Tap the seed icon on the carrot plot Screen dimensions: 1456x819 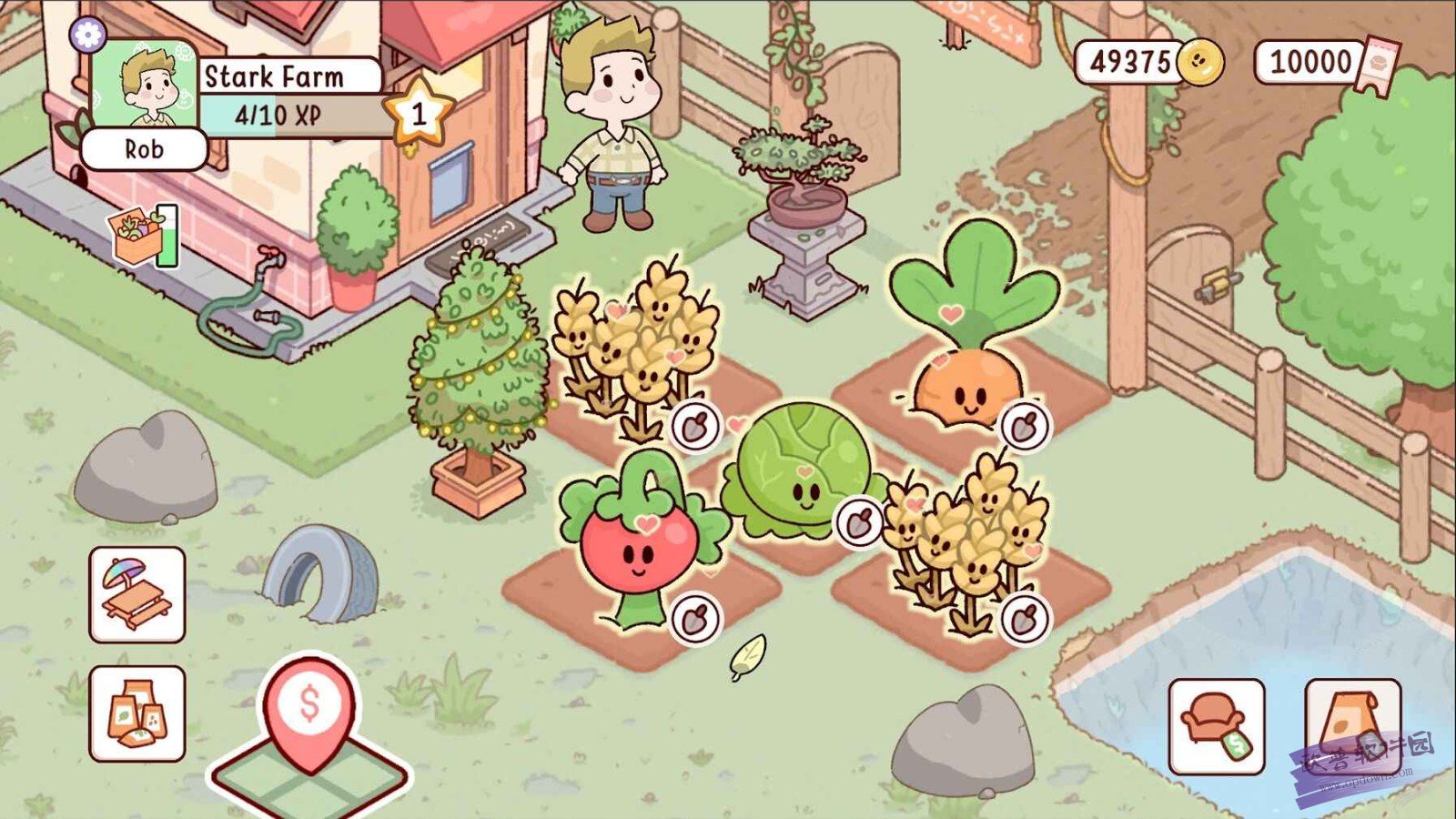tap(1026, 426)
